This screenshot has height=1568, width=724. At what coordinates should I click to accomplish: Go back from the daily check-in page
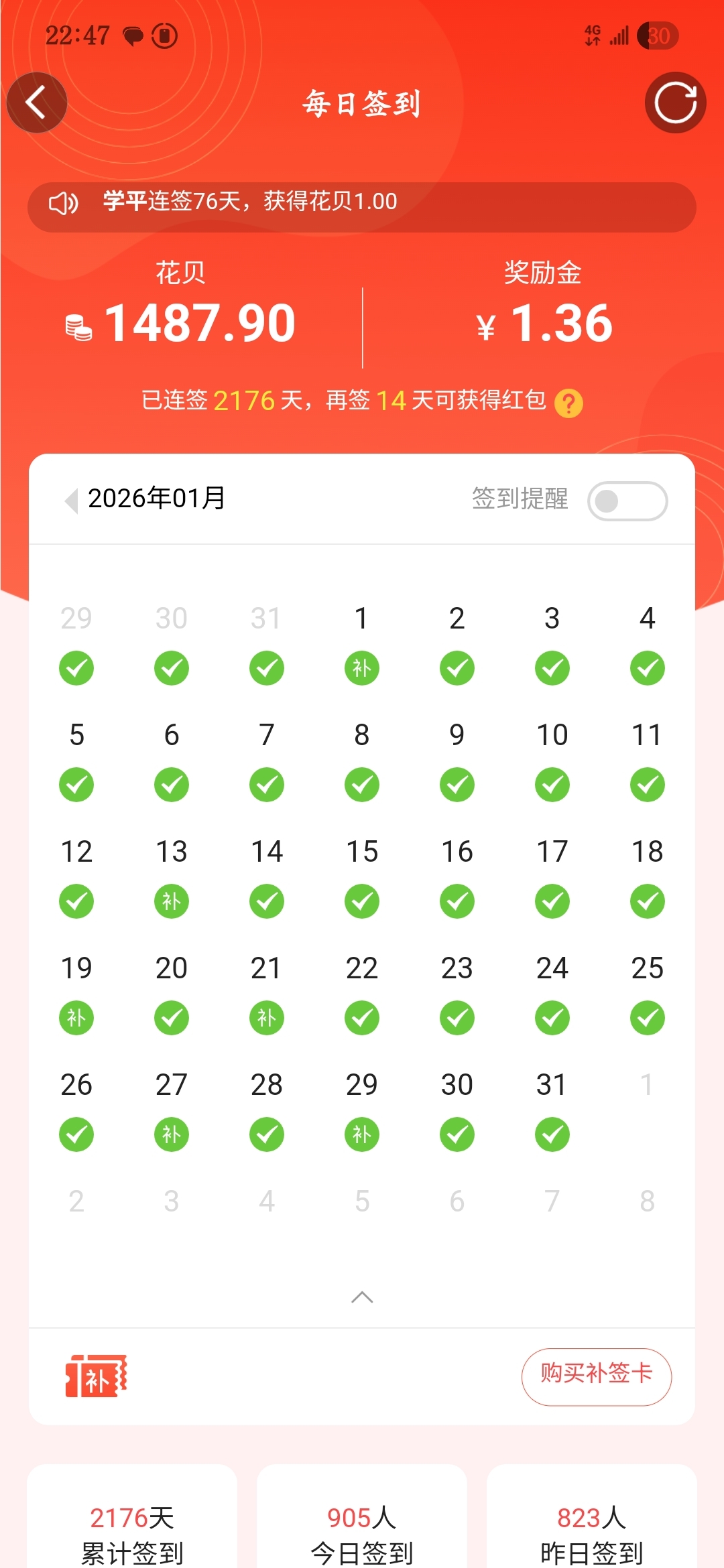[36, 103]
